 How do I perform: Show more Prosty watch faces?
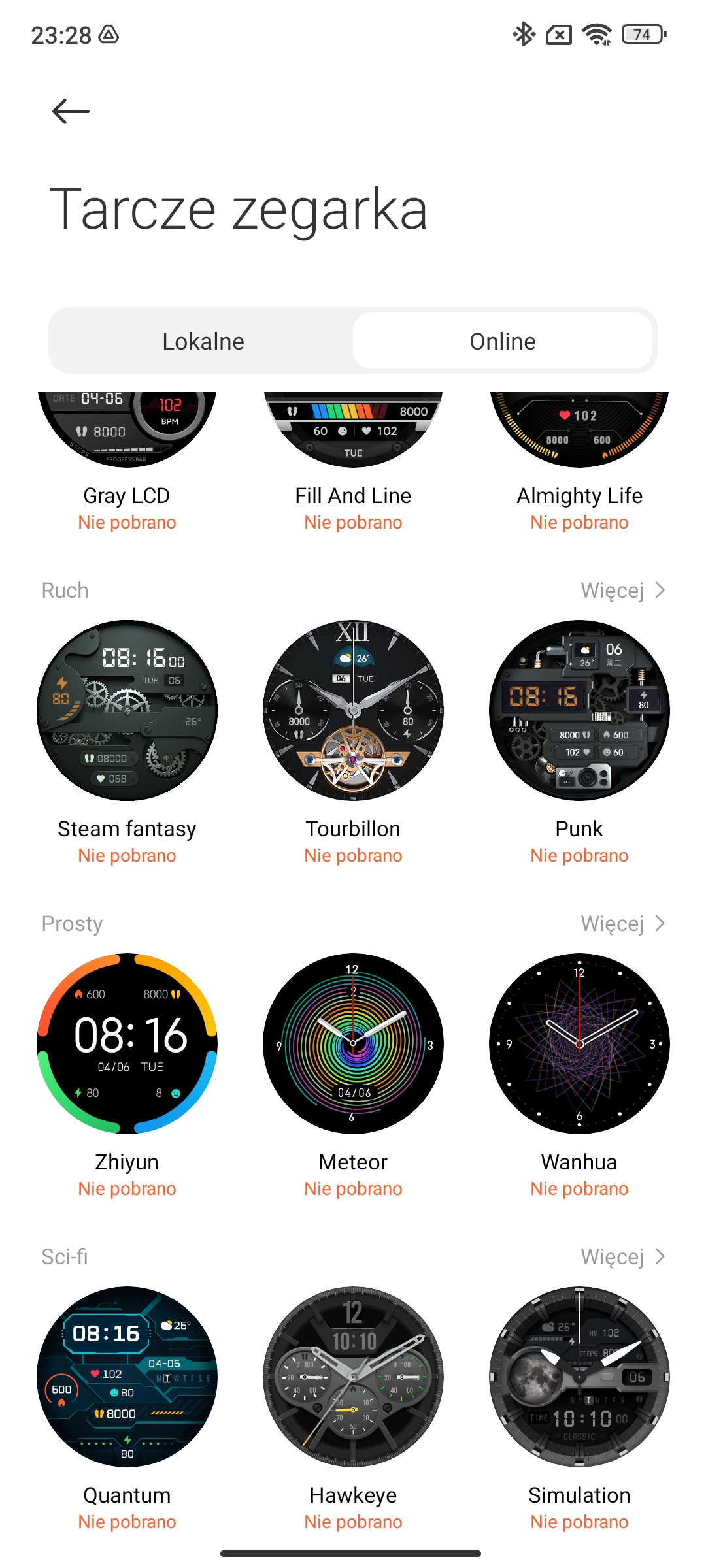click(623, 924)
